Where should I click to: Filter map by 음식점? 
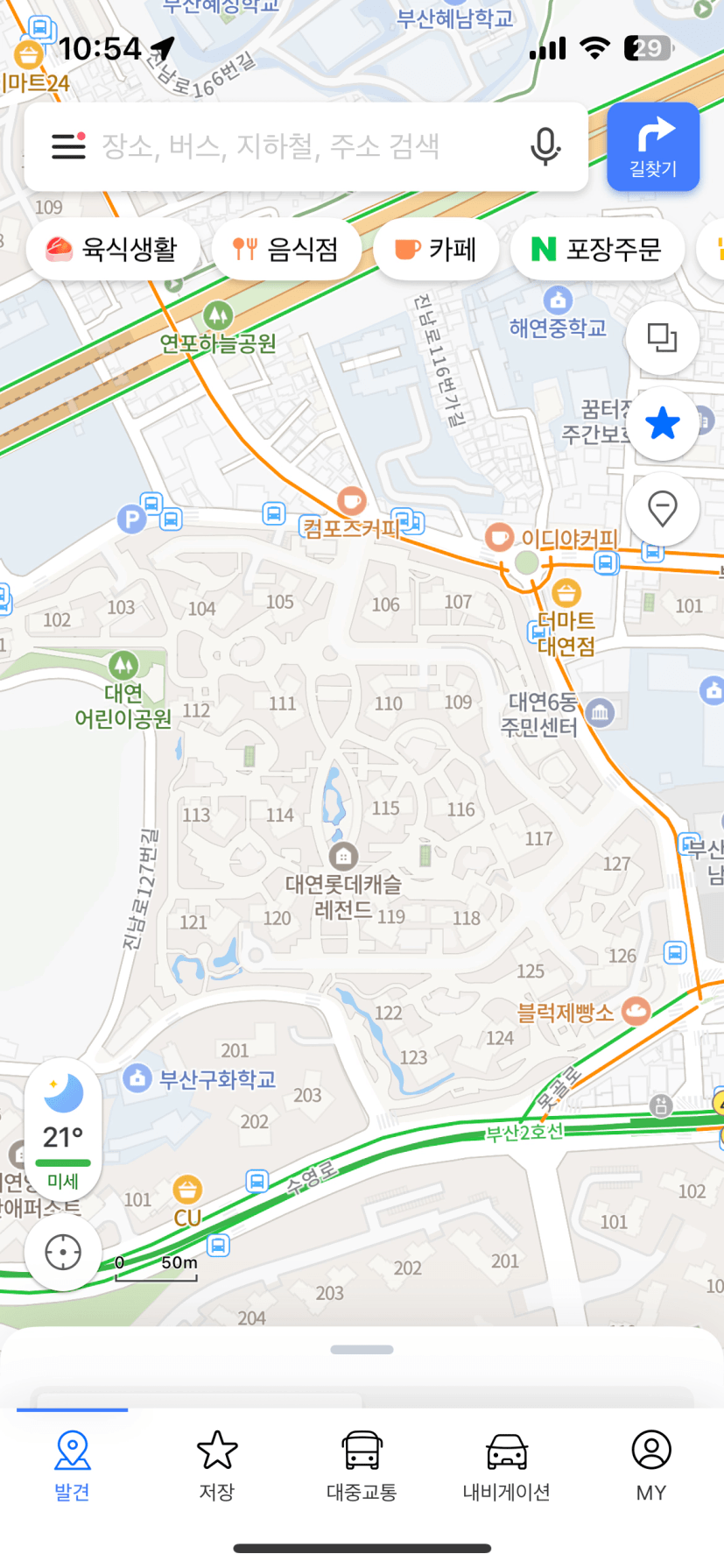(x=286, y=250)
